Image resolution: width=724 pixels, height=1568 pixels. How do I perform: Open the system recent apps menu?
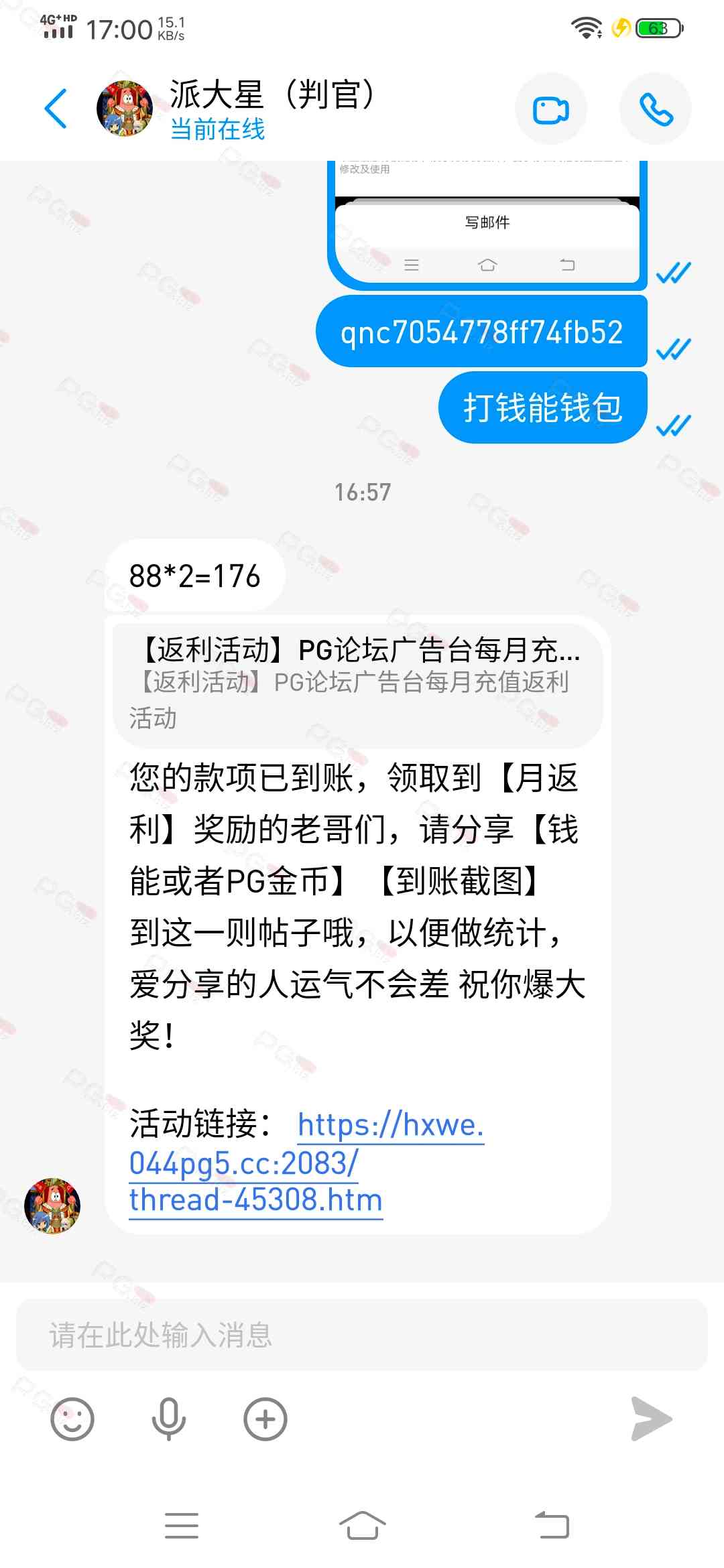click(182, 1526)
